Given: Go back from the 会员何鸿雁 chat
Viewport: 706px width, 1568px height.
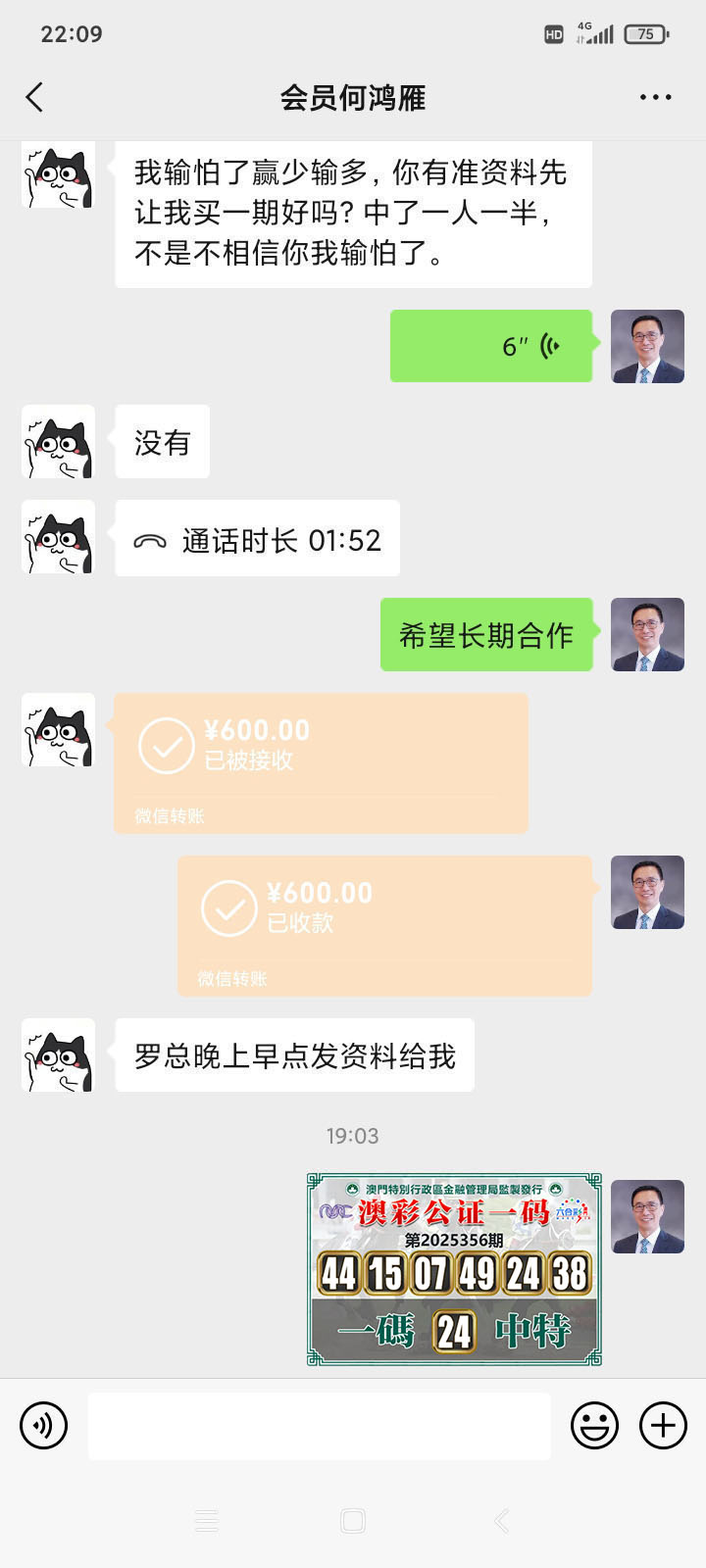Looking at the screenshot, I should 35,97.
